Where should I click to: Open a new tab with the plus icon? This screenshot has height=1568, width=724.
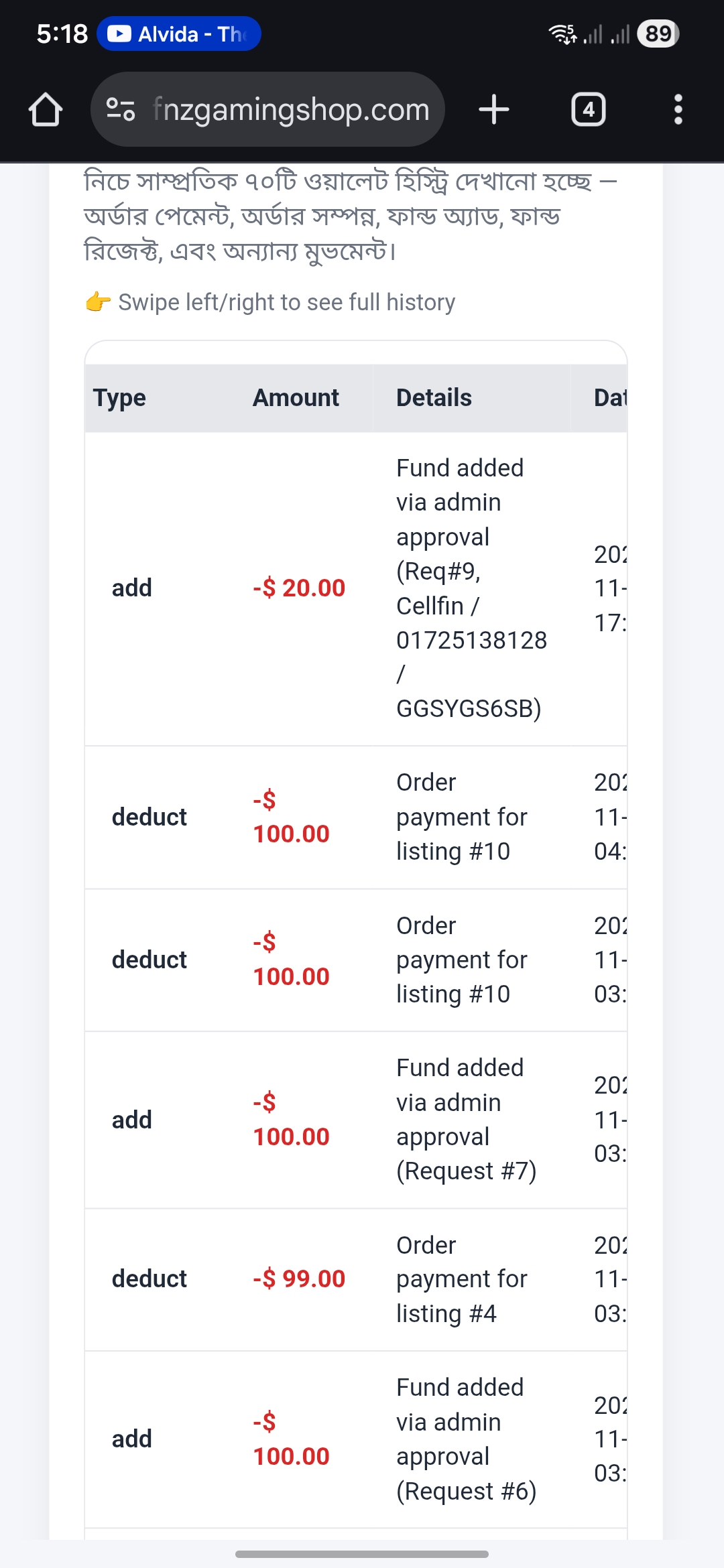coord(493,109)
